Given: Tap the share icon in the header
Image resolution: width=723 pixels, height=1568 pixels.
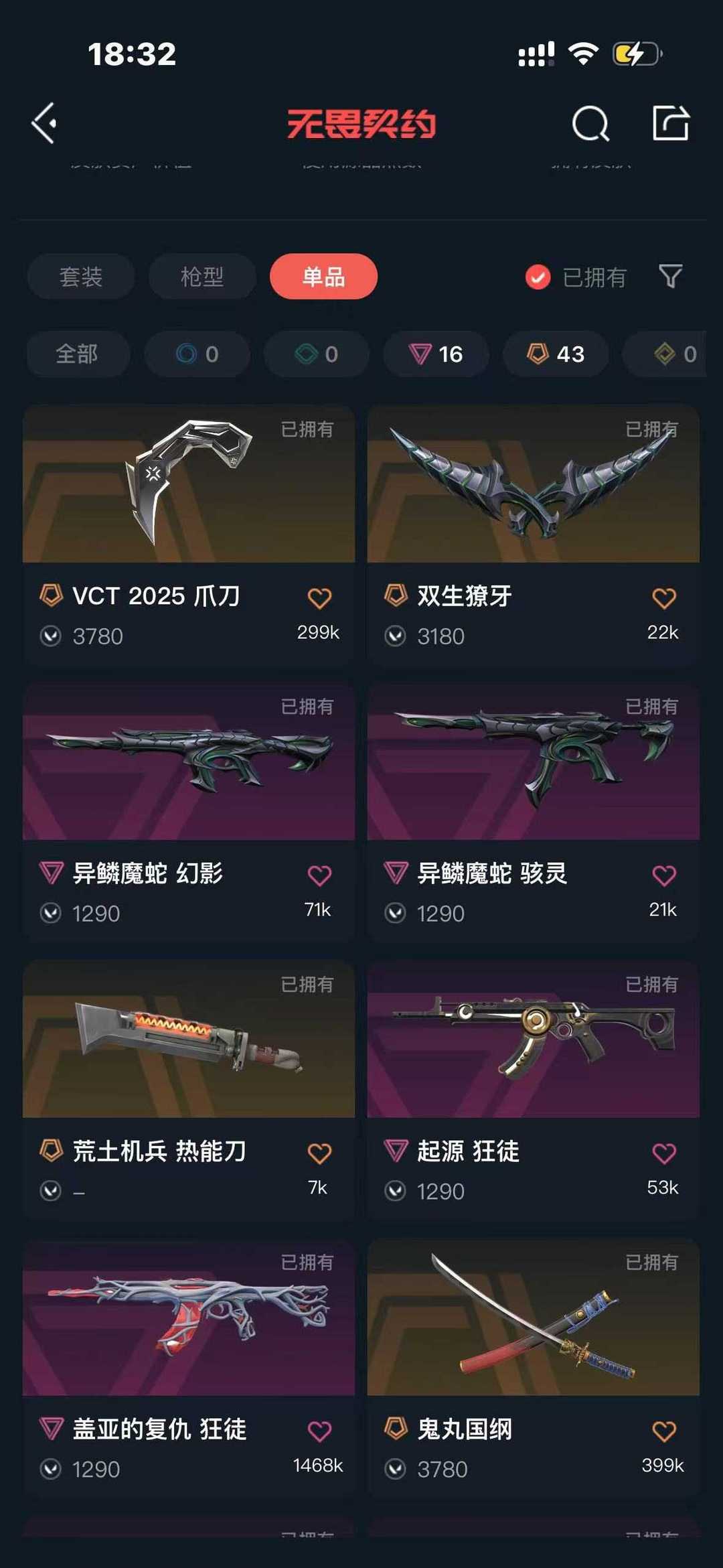Looking at the screenshot, I should (x=670, y=123).
